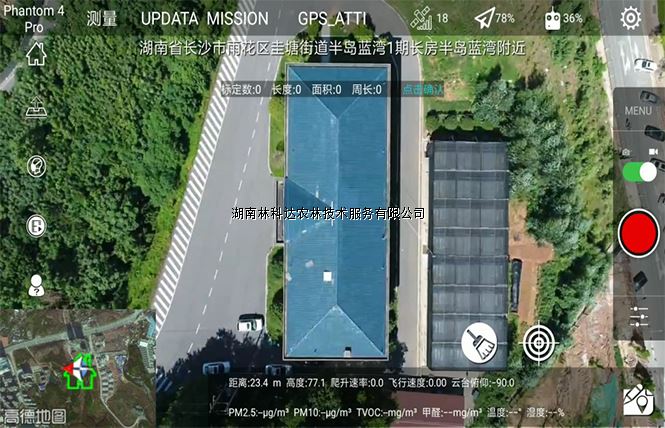
Task: Toggle photo/video mode switch
Action: pyautogui.click(x=638, y=171)
